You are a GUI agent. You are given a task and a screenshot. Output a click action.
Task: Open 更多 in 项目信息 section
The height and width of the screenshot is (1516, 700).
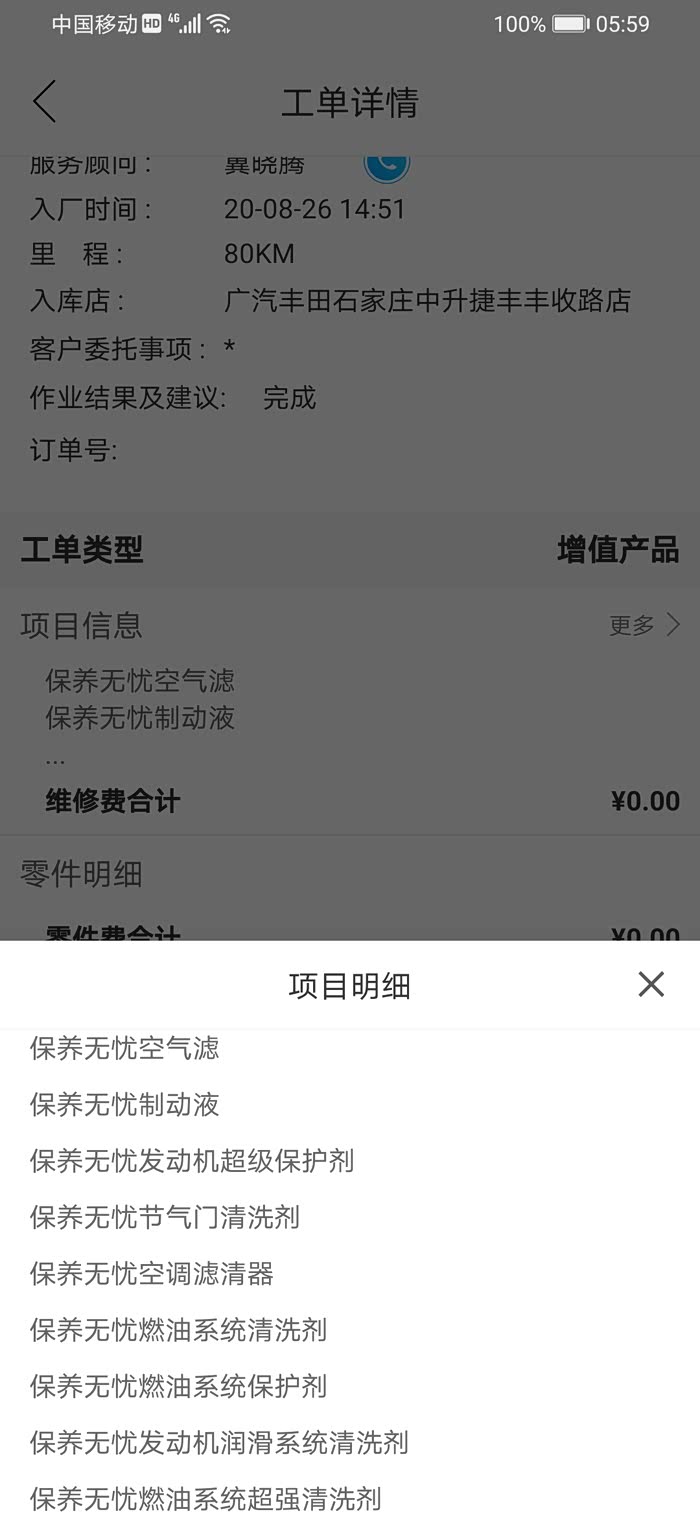[645, 625]
